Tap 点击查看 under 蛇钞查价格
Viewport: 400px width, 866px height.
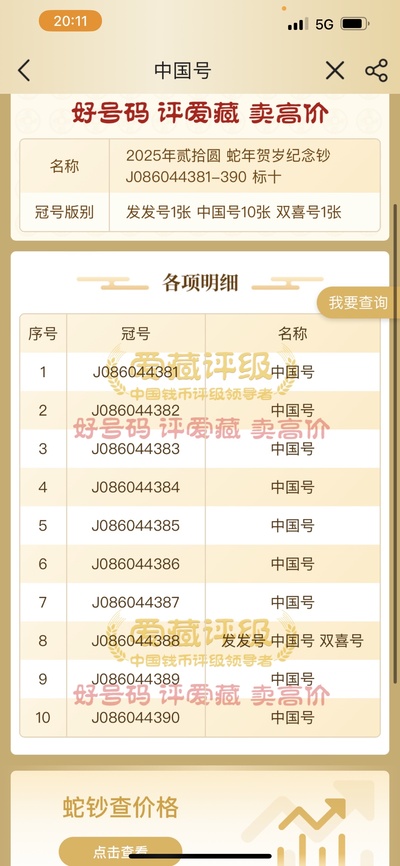[120, 851]
